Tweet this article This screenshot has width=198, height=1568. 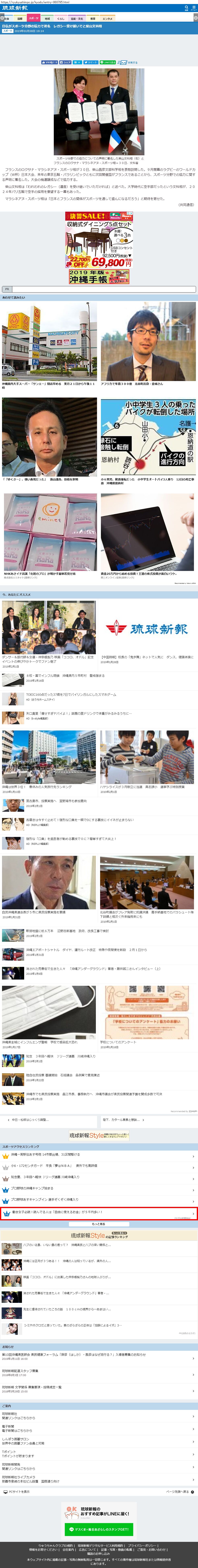click(90, 62)
